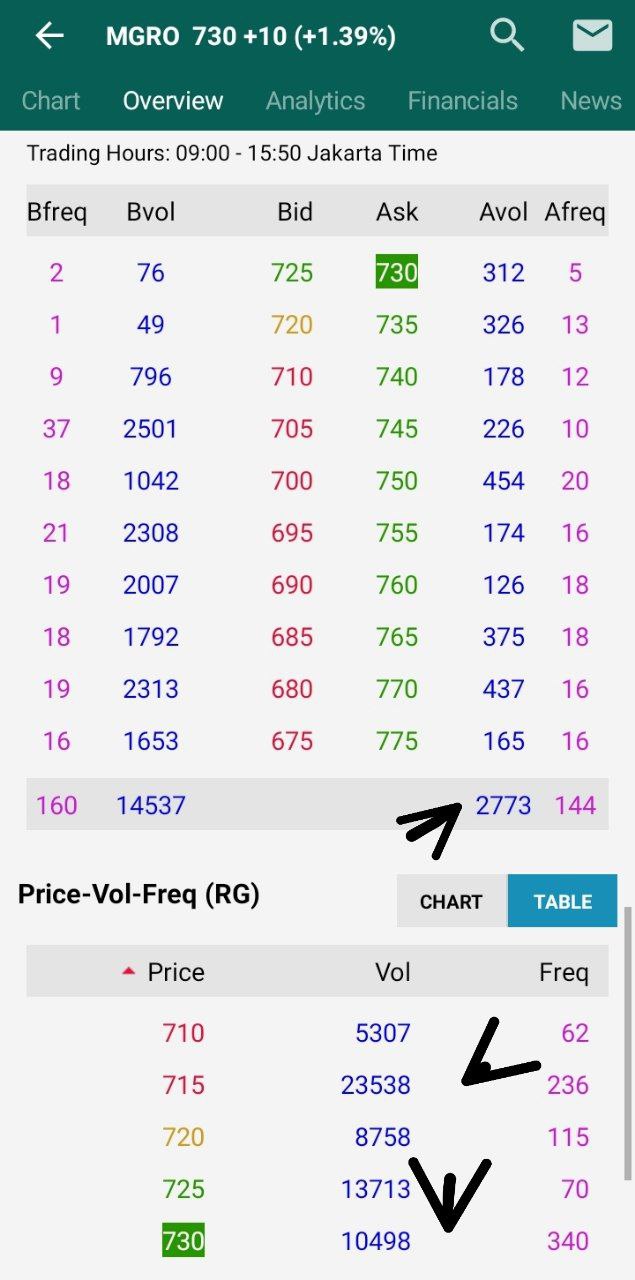Switch to the Chart tab

(51, 101)
